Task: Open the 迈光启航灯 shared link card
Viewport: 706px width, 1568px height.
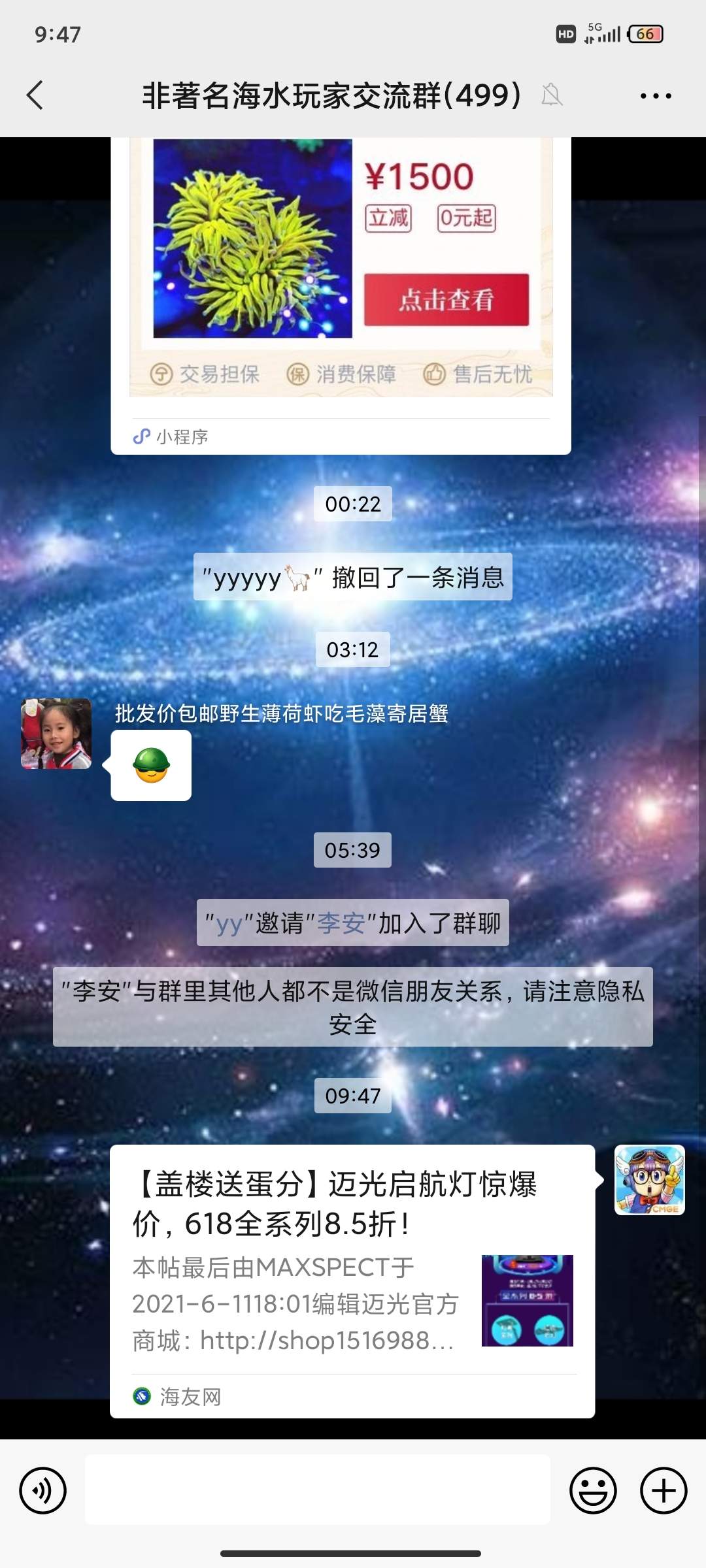Action: coord(352,1281)
